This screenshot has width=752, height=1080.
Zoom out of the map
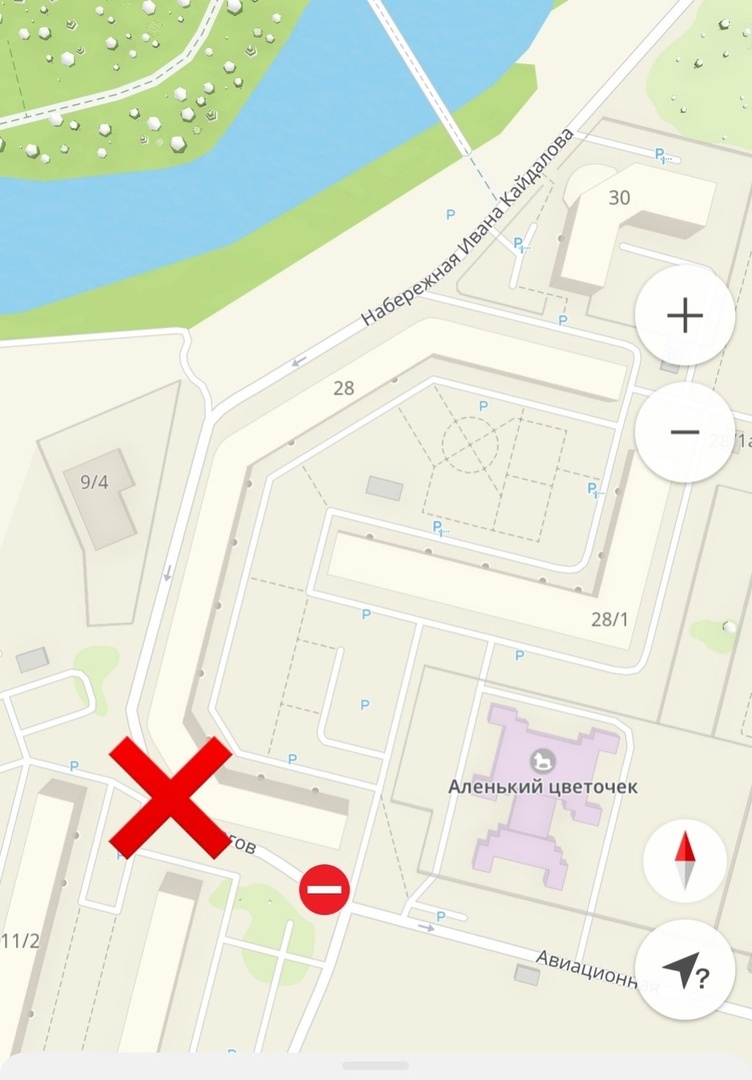click(685, 432)
